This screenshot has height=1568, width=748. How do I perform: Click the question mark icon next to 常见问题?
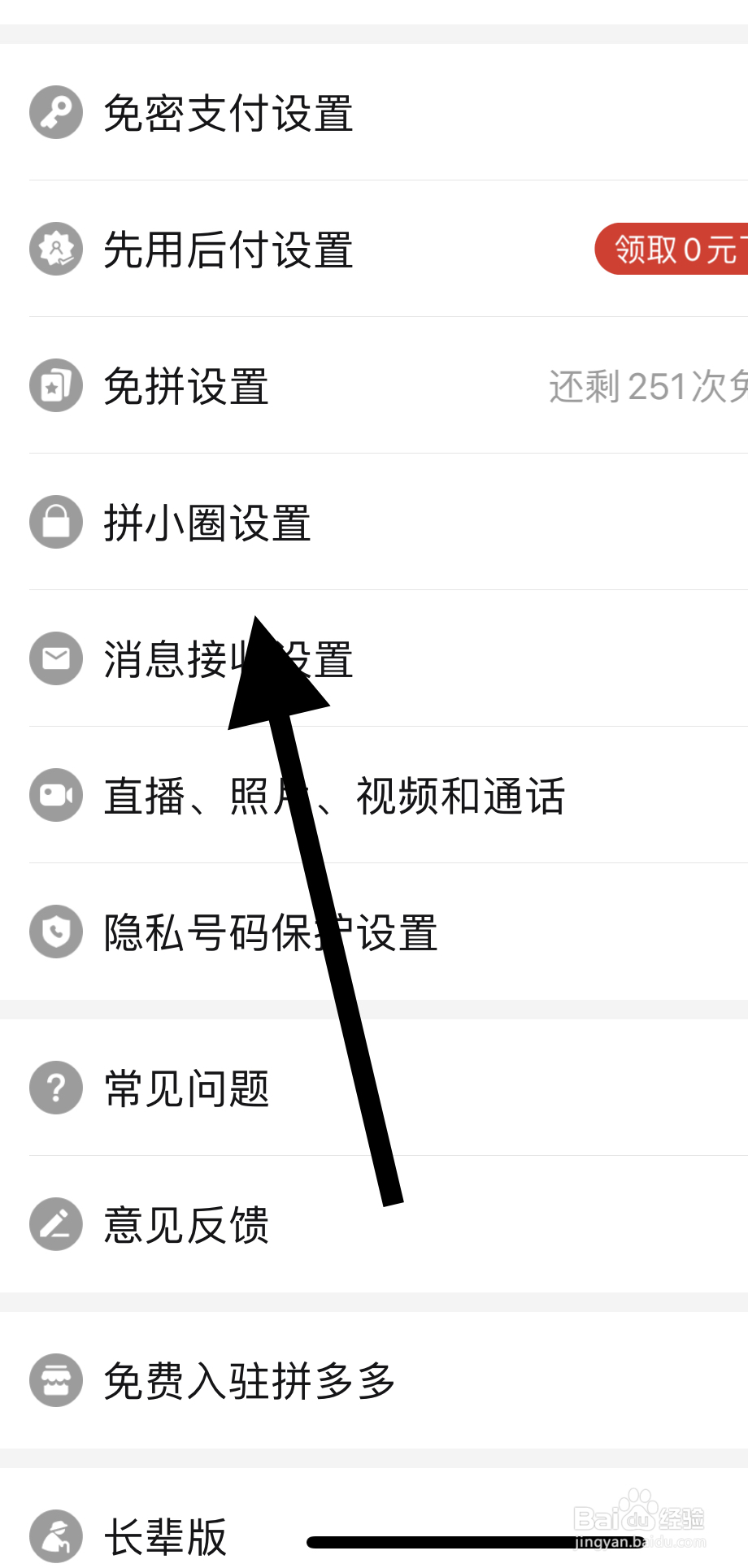coord(54,1087)
